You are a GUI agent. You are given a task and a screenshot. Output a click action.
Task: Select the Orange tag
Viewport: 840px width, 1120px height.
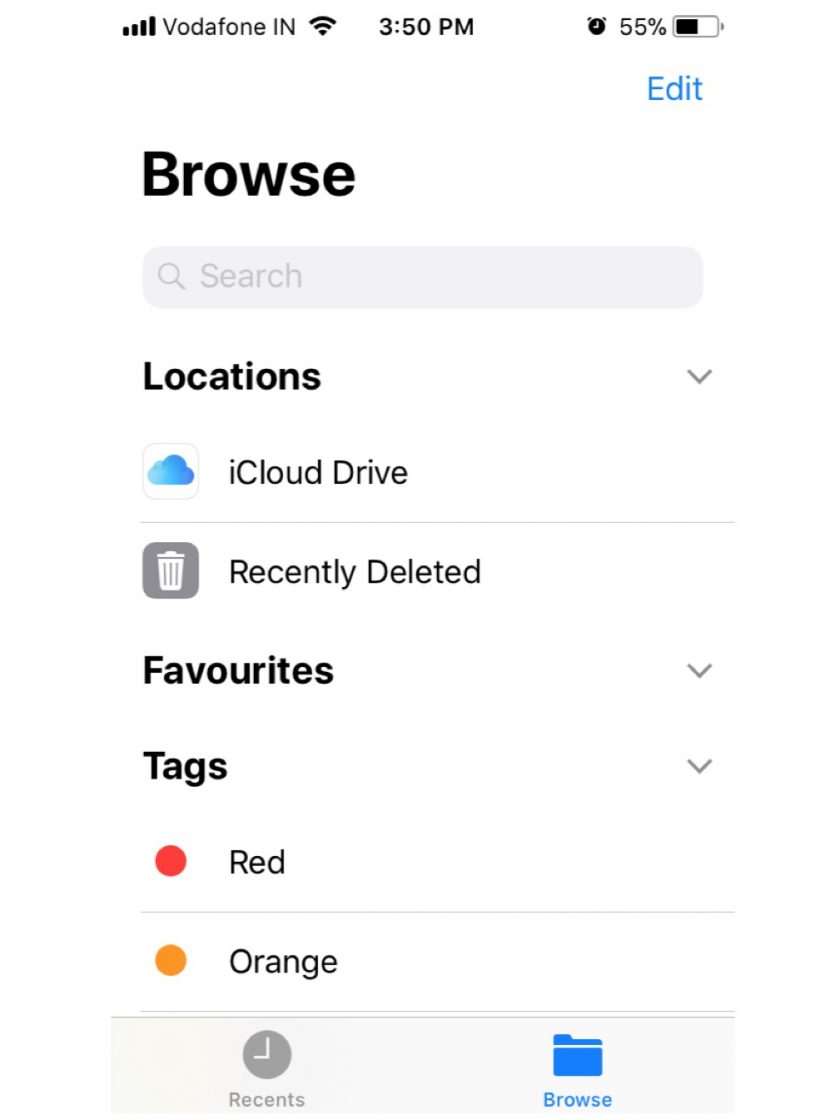[283, 962]
